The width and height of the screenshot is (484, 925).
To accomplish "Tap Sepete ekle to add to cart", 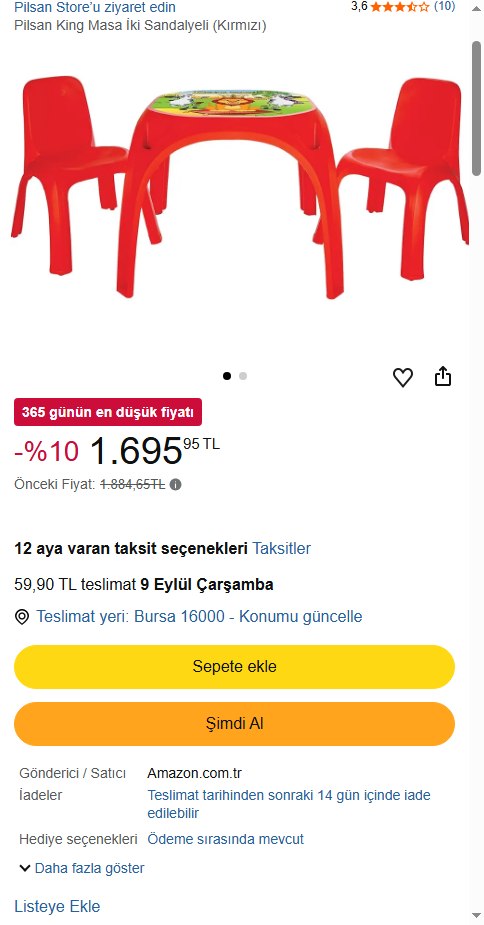I will [x=234, y=667].
